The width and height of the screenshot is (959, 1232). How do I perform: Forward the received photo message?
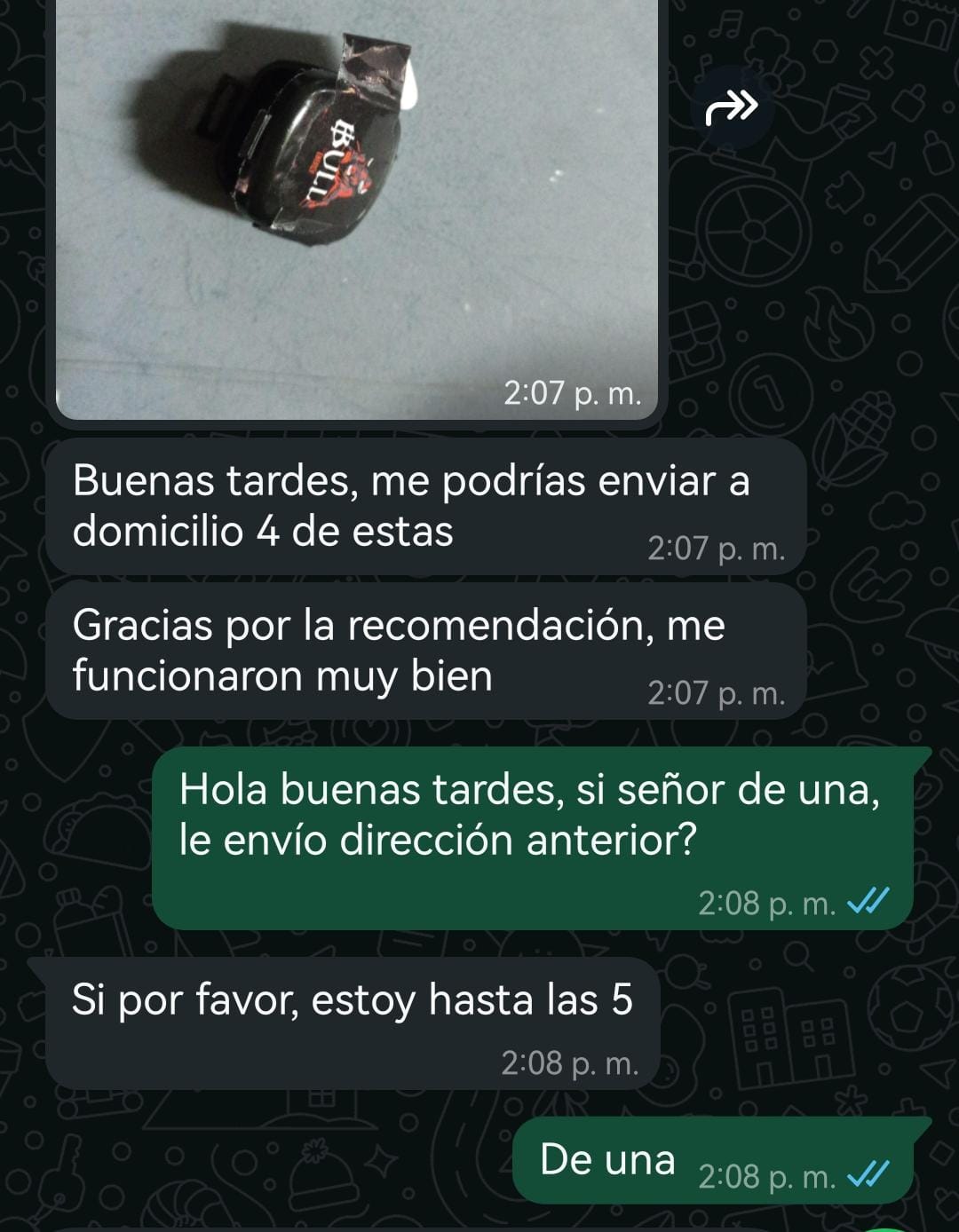tap(732, 107)
